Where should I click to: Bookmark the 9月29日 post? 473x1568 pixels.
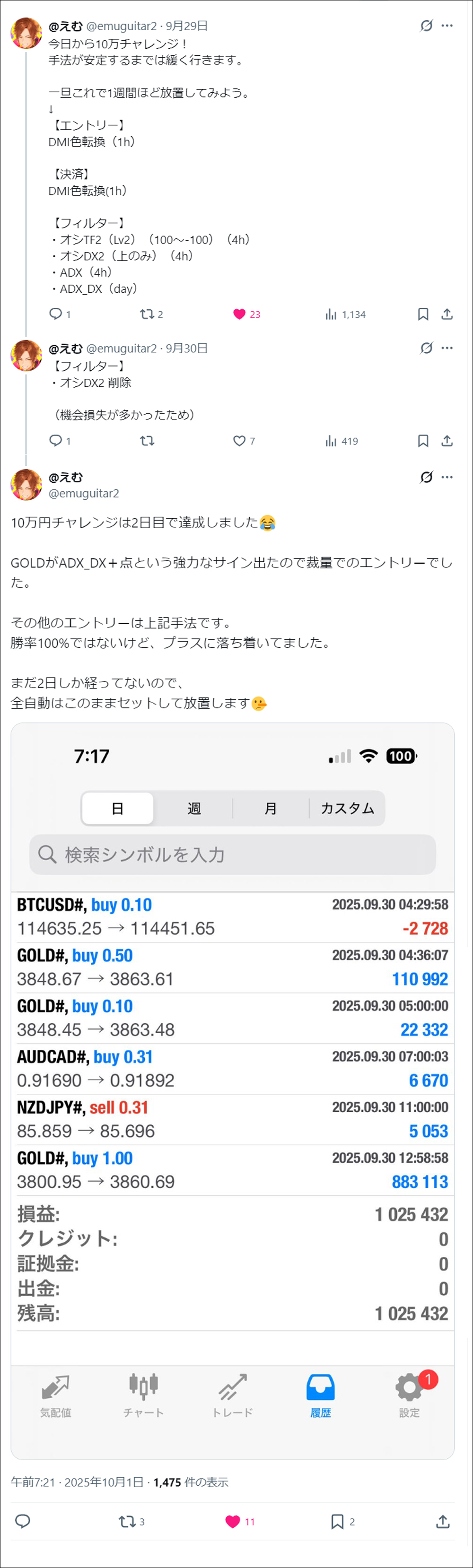(423, 314)
